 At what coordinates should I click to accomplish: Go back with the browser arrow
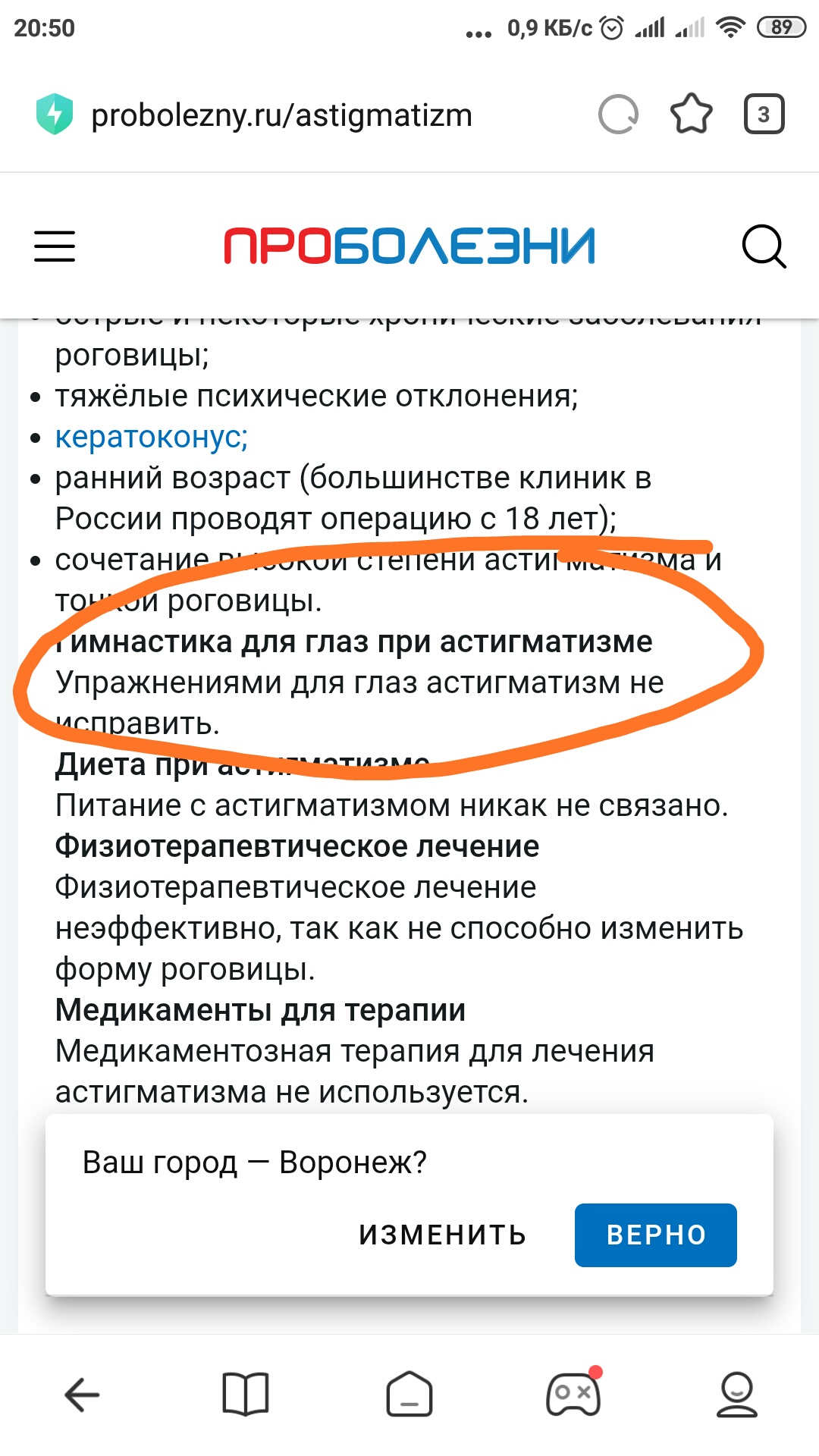coord(82,1394)
